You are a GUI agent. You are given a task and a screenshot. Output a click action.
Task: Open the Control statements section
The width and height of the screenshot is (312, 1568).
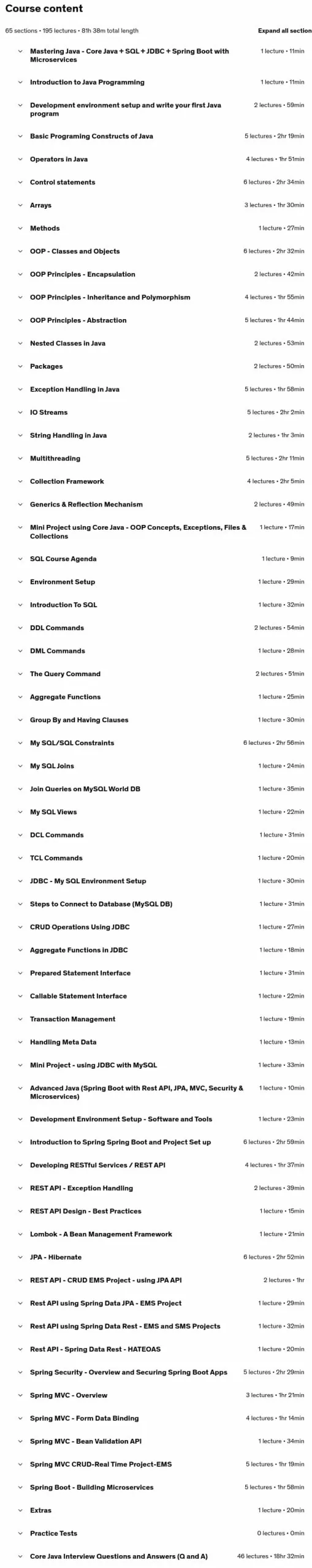[x=156, y=183]
